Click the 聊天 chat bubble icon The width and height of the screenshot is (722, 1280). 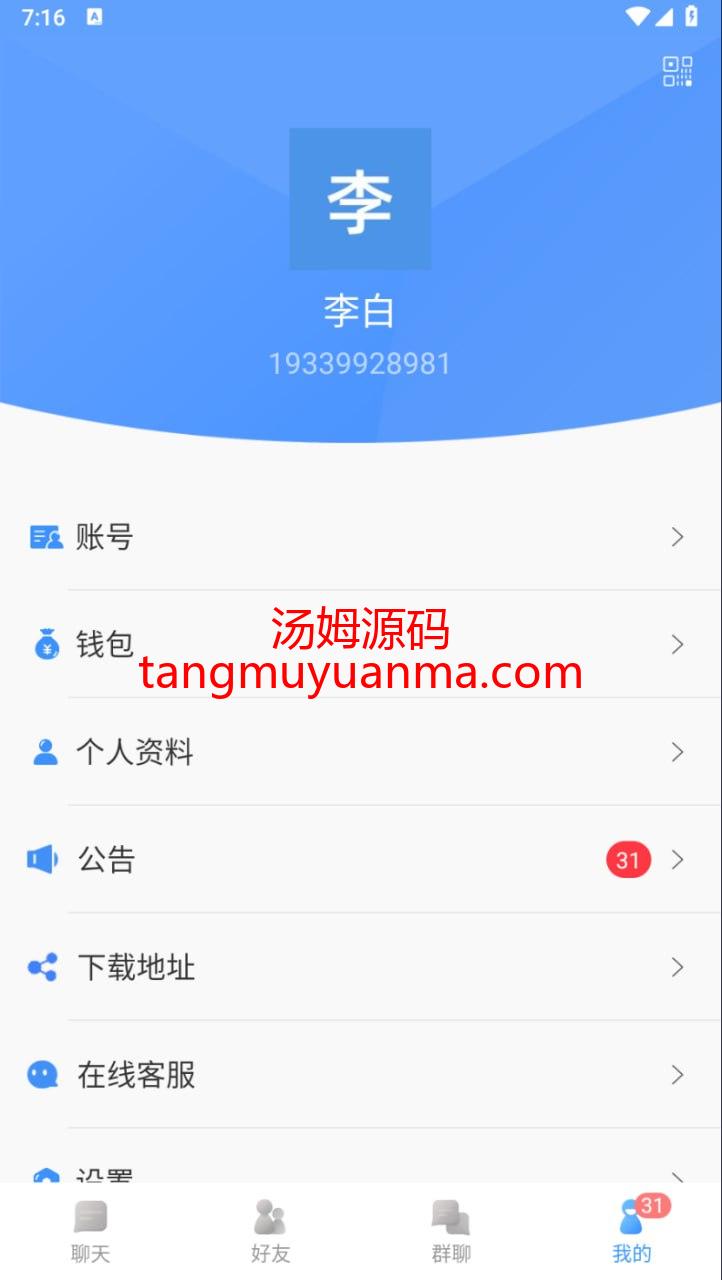91,1215
